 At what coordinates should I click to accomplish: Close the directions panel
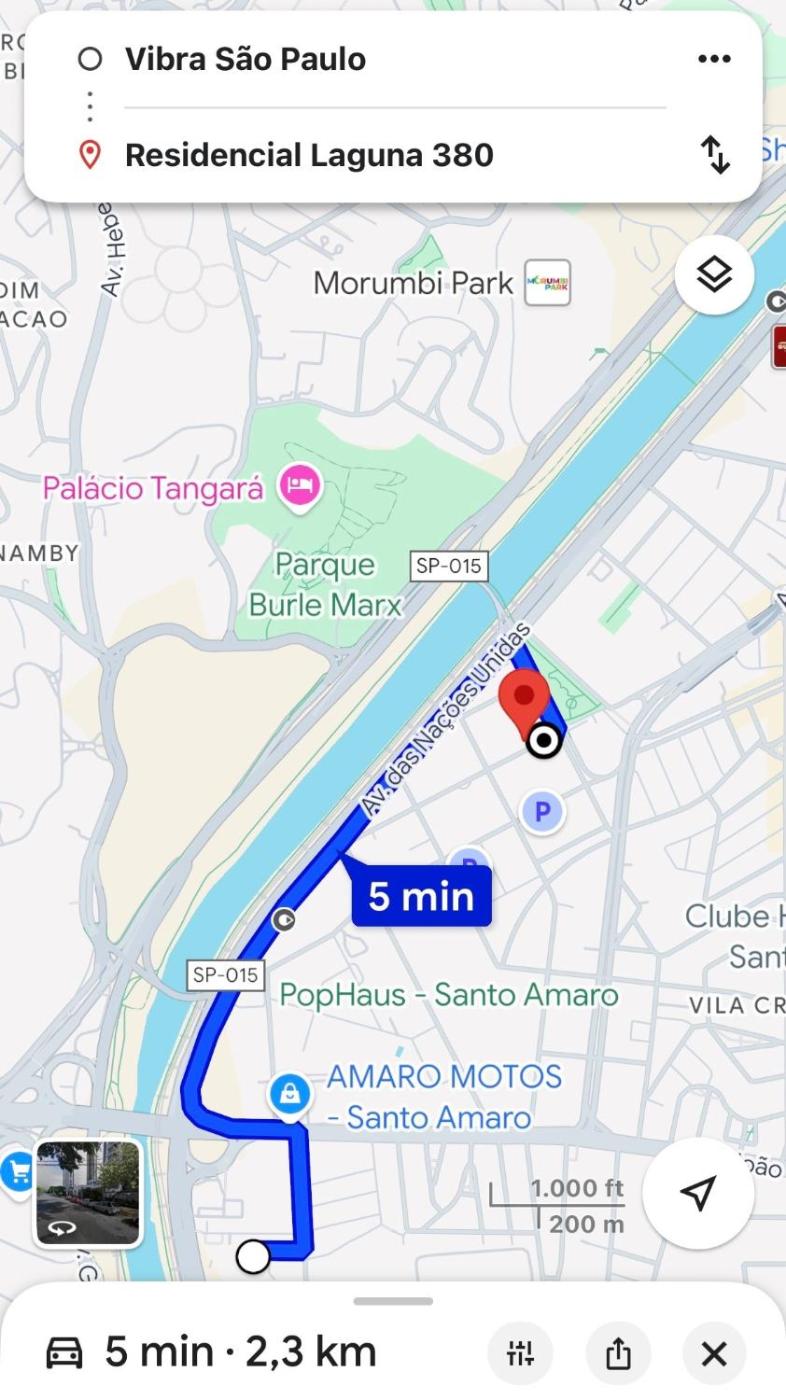click(714, 1354)
